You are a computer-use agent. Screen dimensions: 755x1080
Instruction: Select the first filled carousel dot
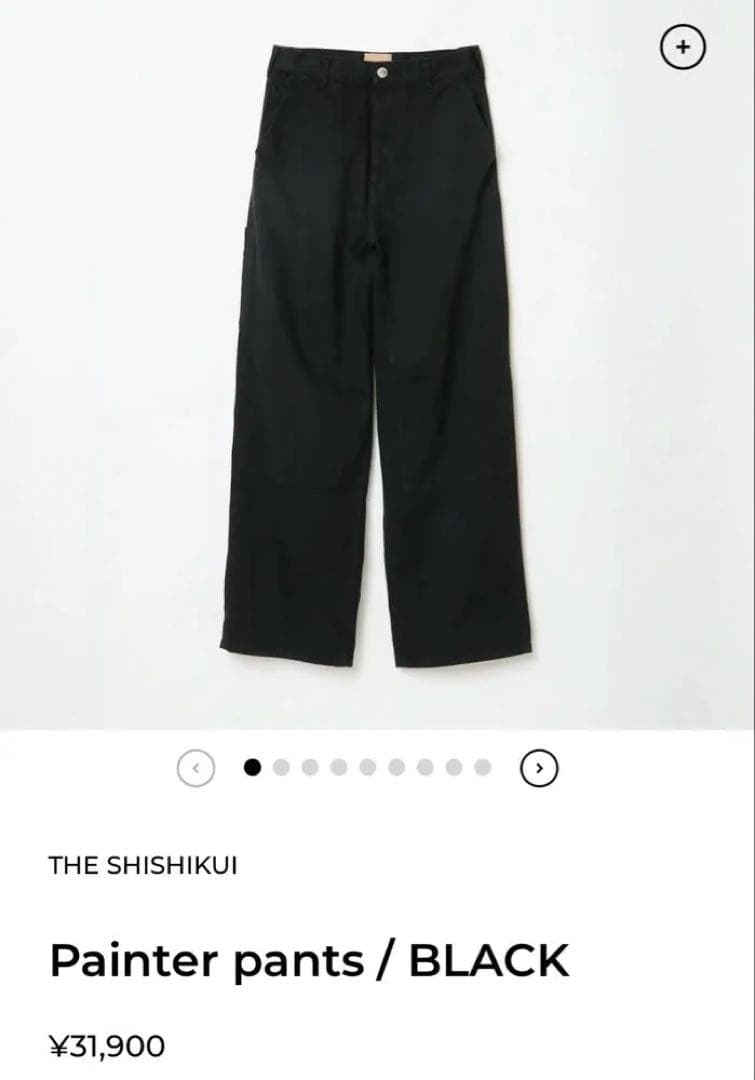click(x=253, y=768)
